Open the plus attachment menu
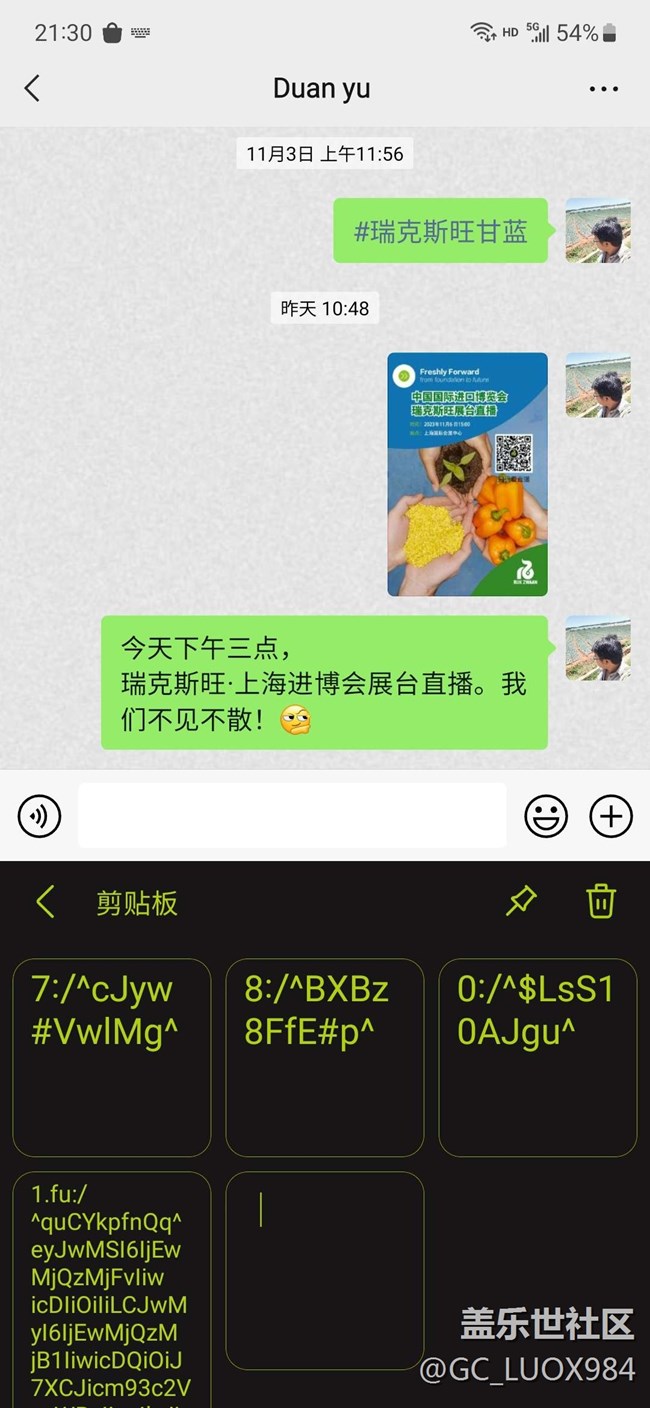Image resolution: width=650 pixels, height=1408 pixels. (611, 816)
